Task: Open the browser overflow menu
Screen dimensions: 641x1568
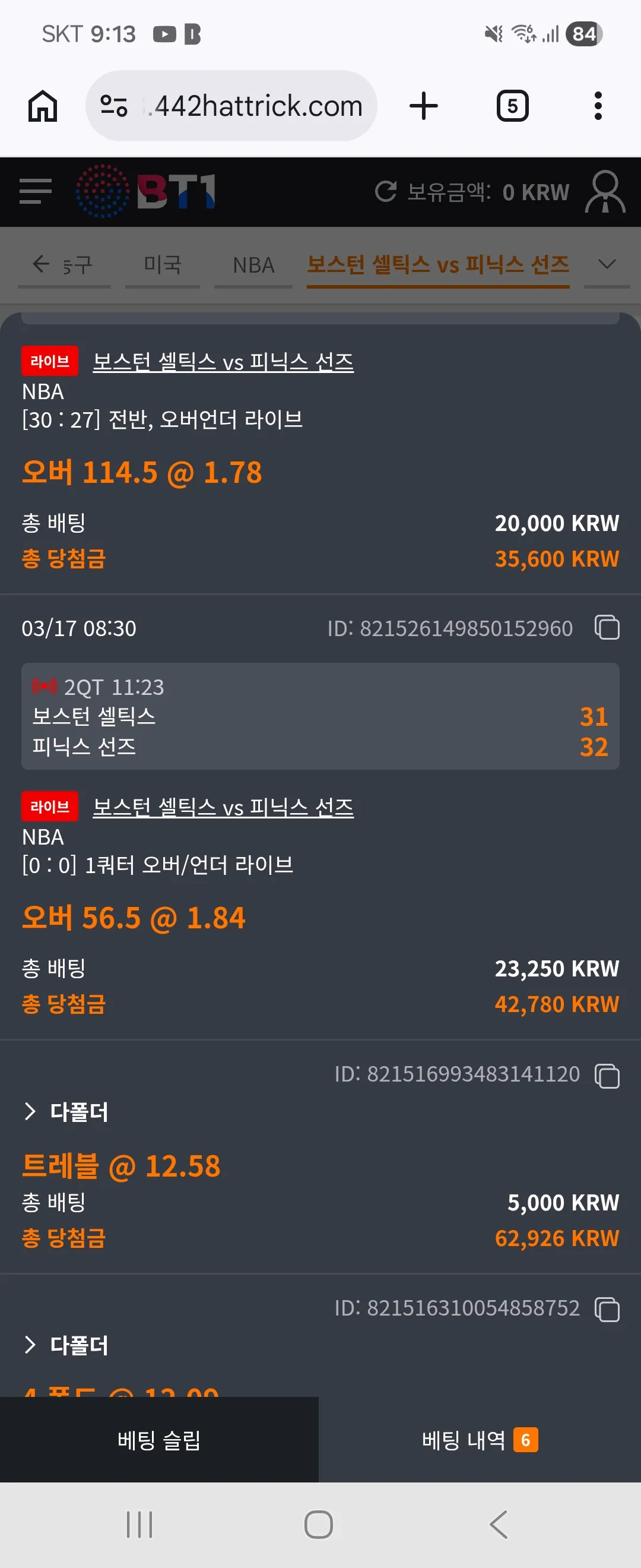Action: (598, 106)
